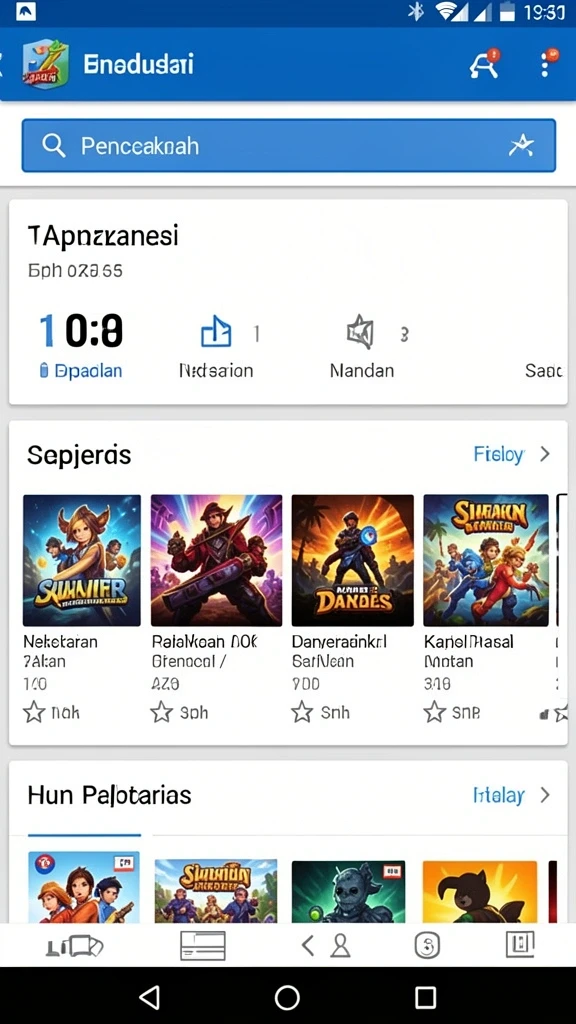Screen dimensions: 576x1024
Task: Open Irtelay link beside Hun Palotarias
Action: tap(512, 795)
